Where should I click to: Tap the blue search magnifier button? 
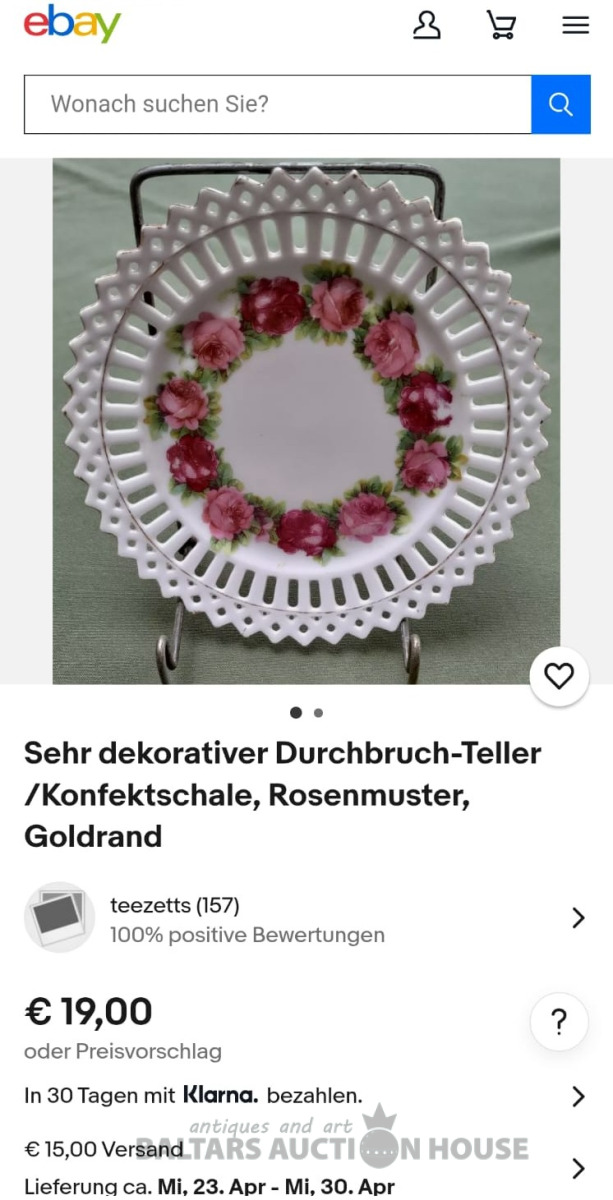coord(561,104)
